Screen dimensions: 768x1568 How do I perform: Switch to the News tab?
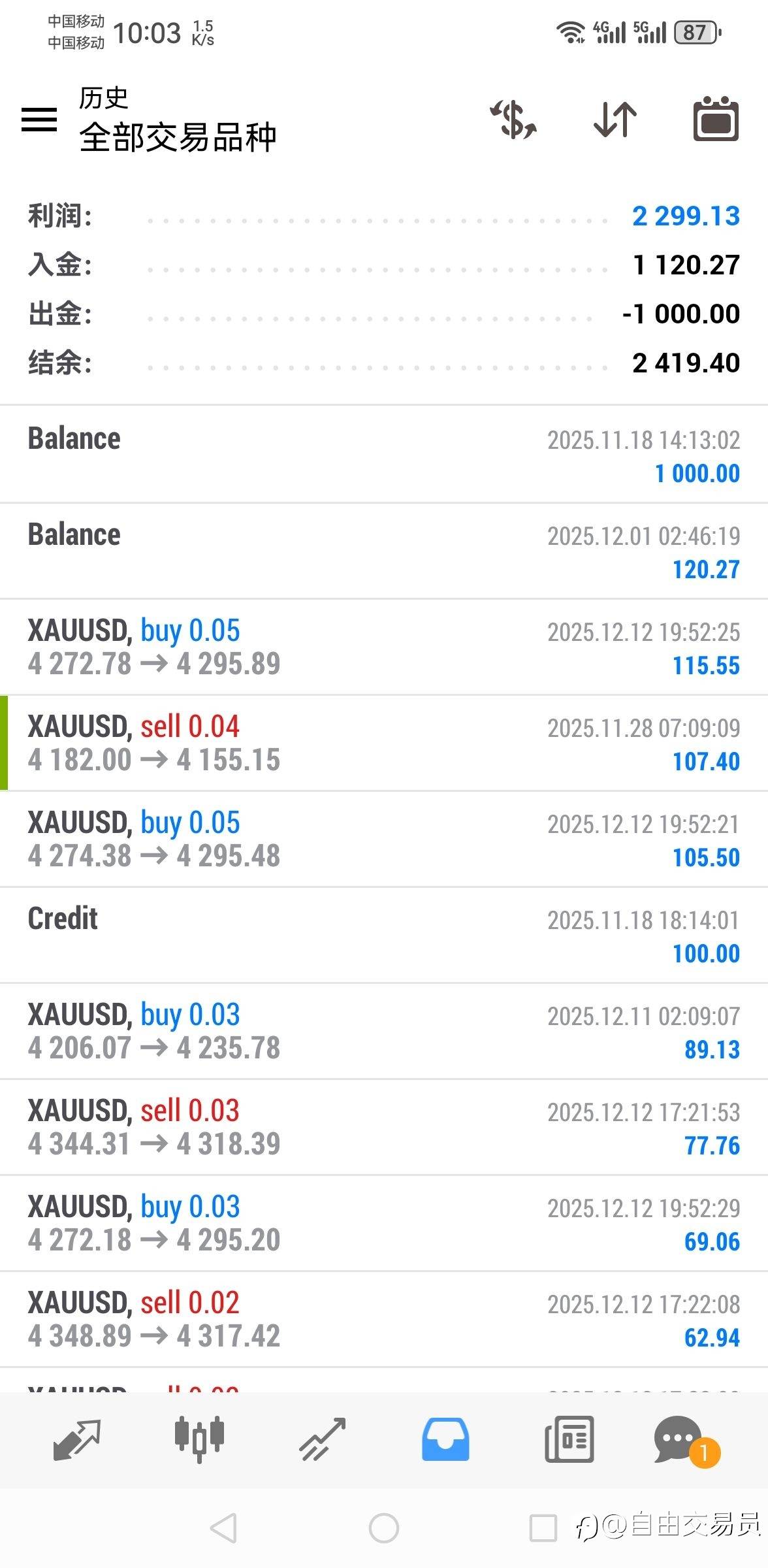[x=569, y=1439]
